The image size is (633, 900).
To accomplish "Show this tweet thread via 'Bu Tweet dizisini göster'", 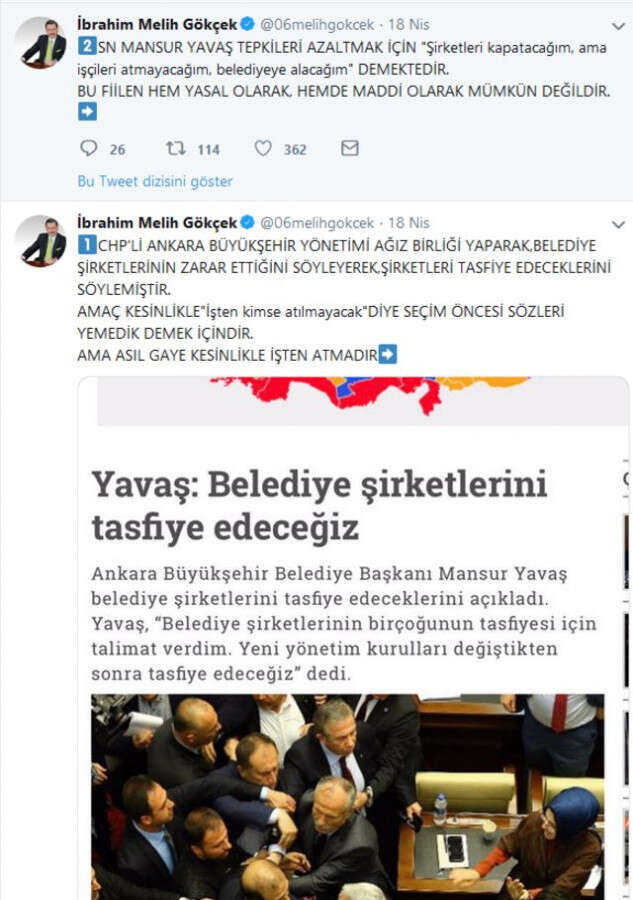I will (155, 181).
